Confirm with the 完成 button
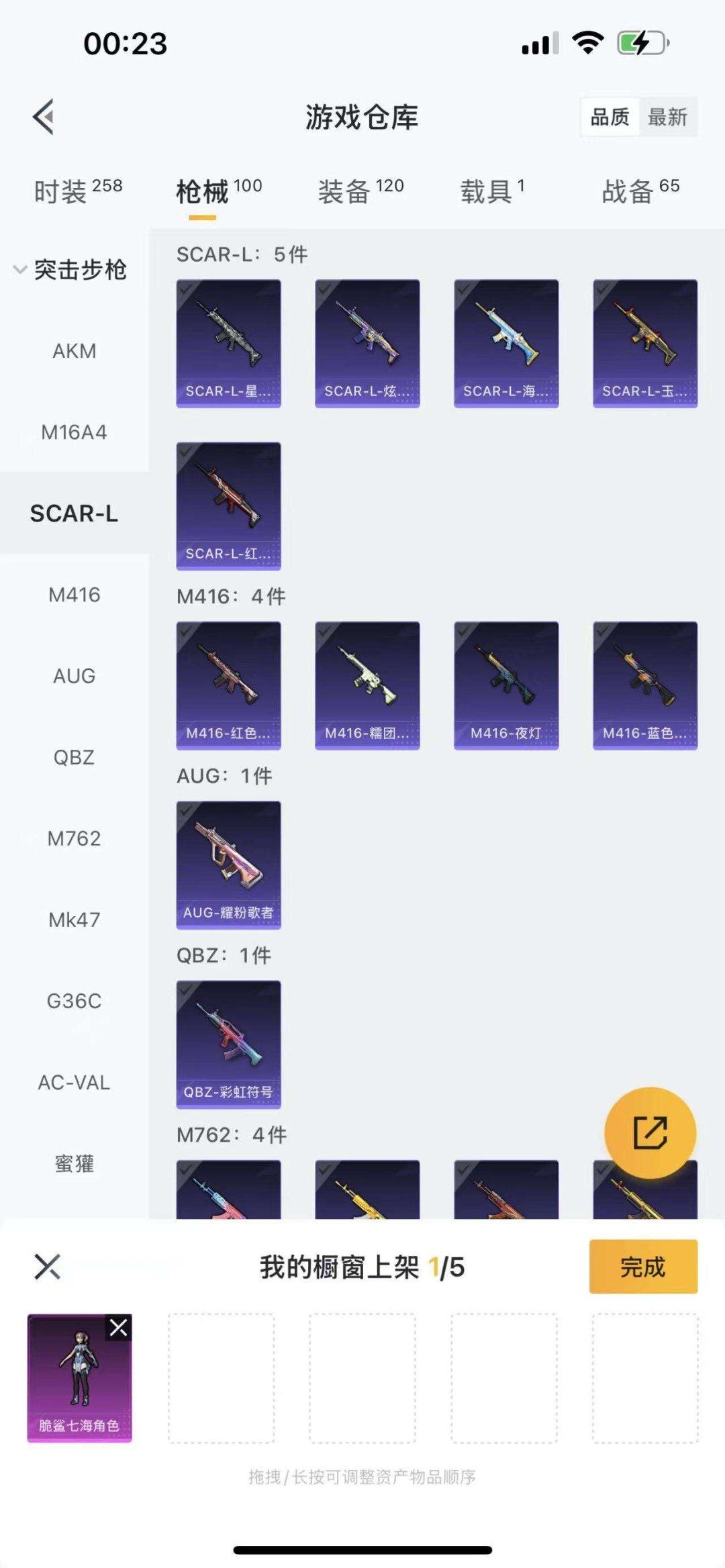Viewport: 725px width, 1568px height. (643, 1267)
